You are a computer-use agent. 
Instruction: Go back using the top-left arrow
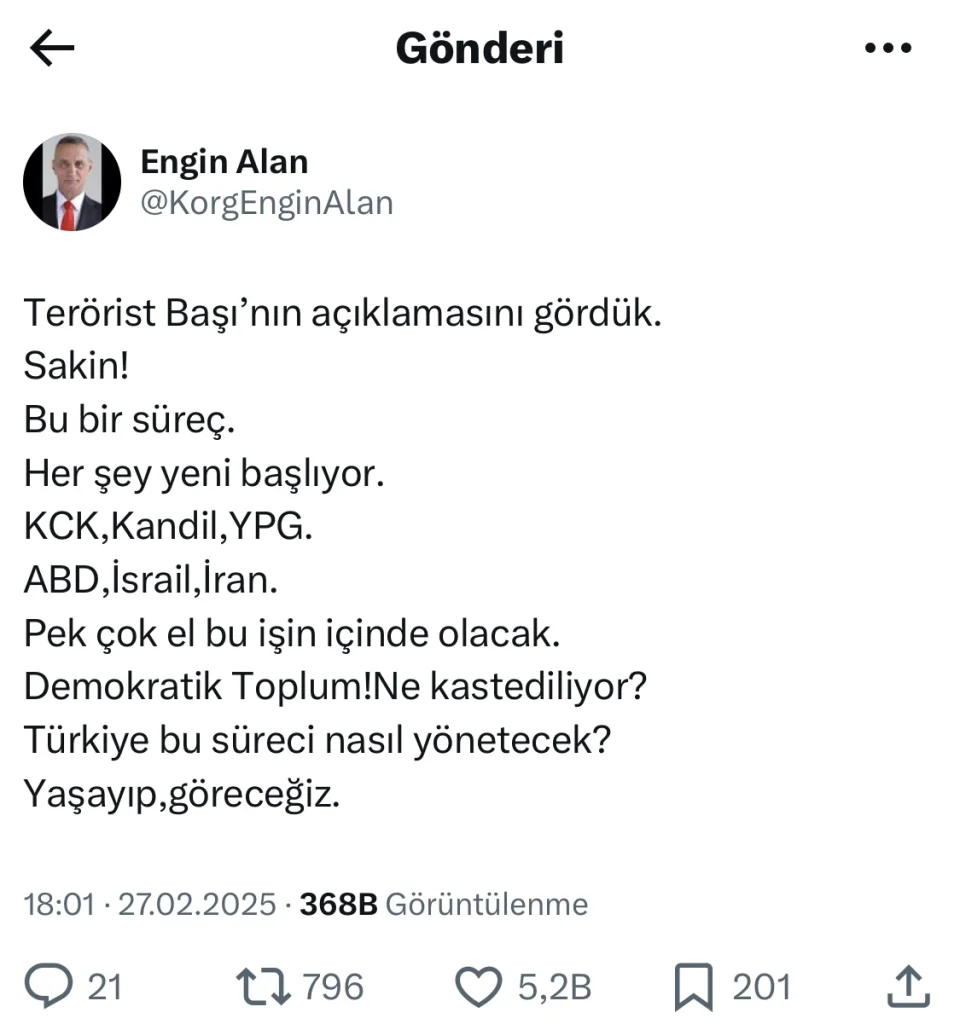pyautogui.click(x=52, y=48)
